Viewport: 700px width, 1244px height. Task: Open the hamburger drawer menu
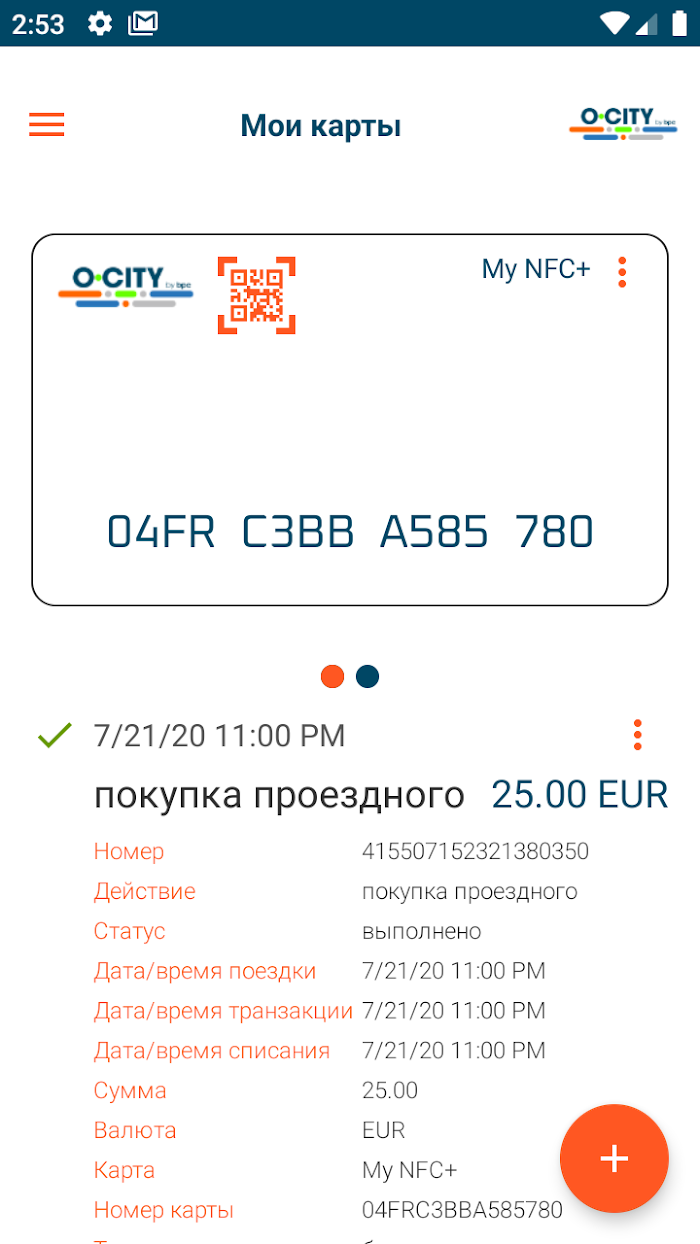click(47, 125)
